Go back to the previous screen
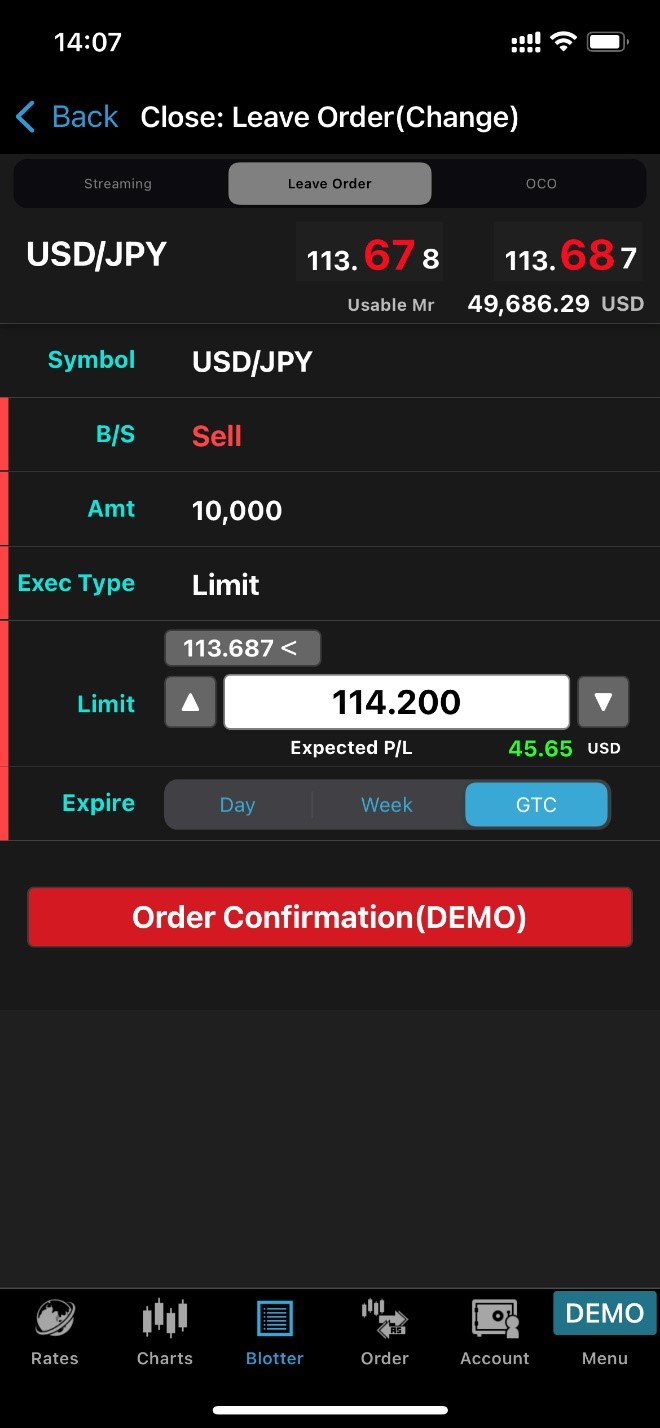The width and height of the screenshot is (660, 1428). 68,117
